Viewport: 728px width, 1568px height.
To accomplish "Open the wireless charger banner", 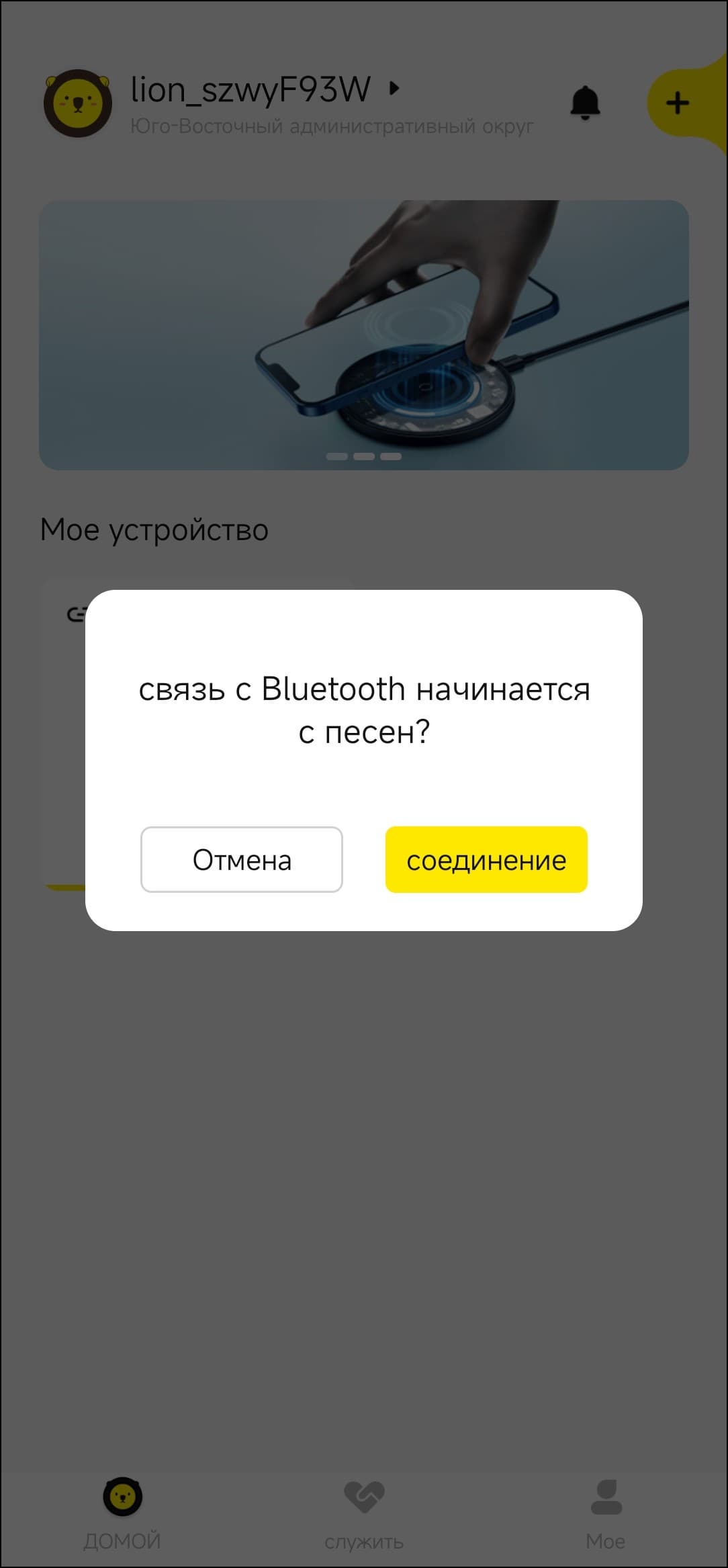I will [x=364, y=335].
